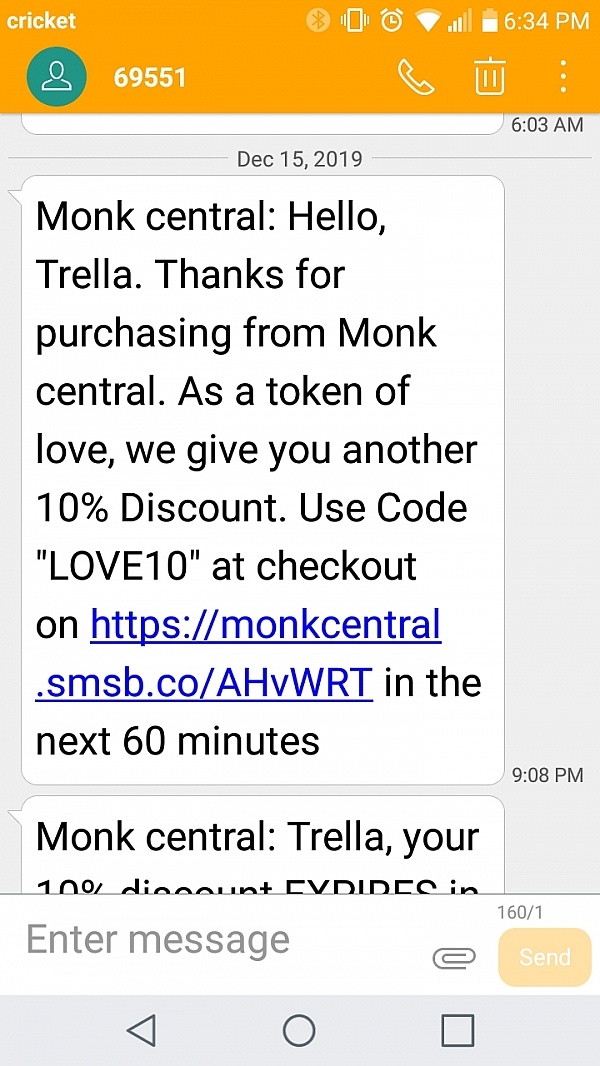
Task: Attach a file with the paperclip
Action: pyautogui.click(x=453, y=959)
